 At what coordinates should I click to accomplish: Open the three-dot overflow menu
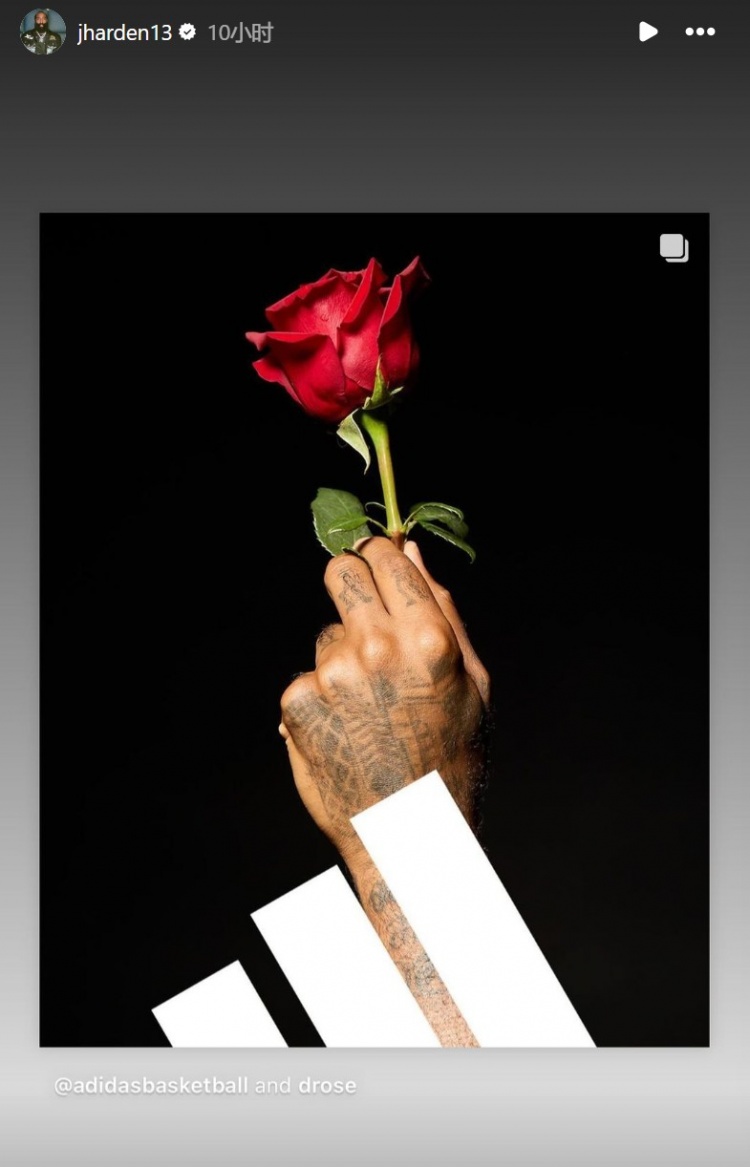coord(700,32)
